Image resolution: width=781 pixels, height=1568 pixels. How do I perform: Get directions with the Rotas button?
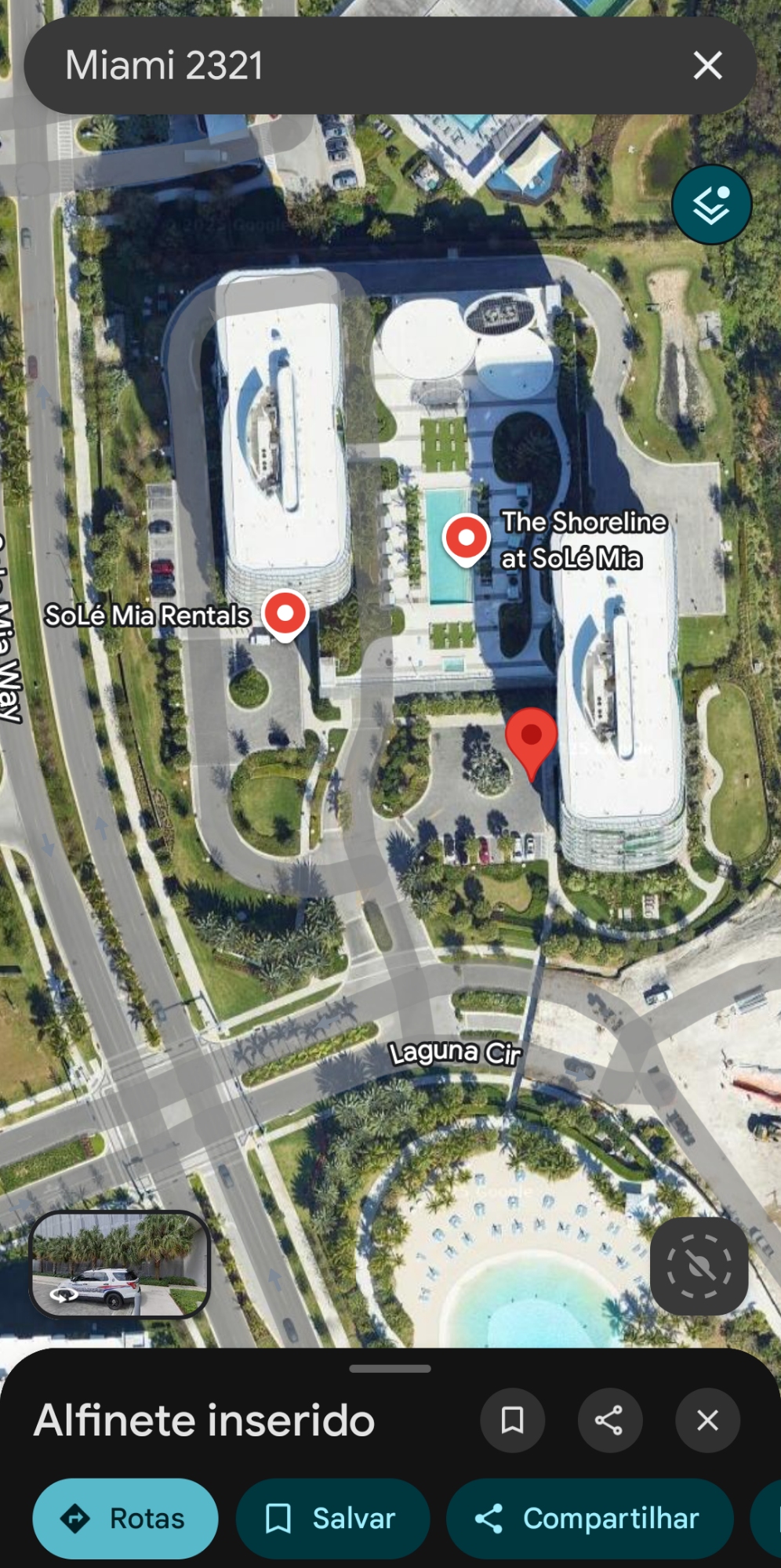(125, 1519)
